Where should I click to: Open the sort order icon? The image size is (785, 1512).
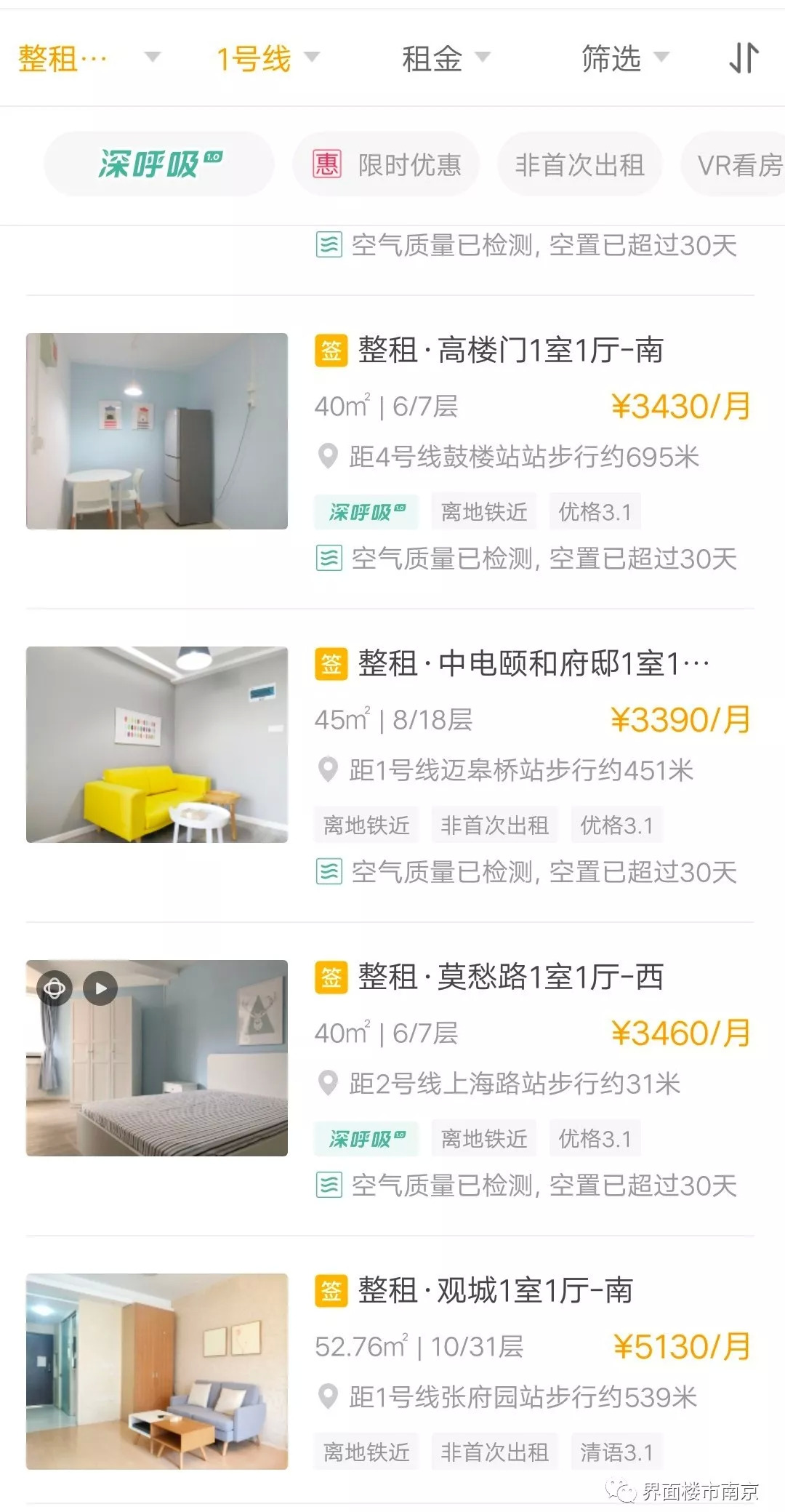(x=744, y=58)
